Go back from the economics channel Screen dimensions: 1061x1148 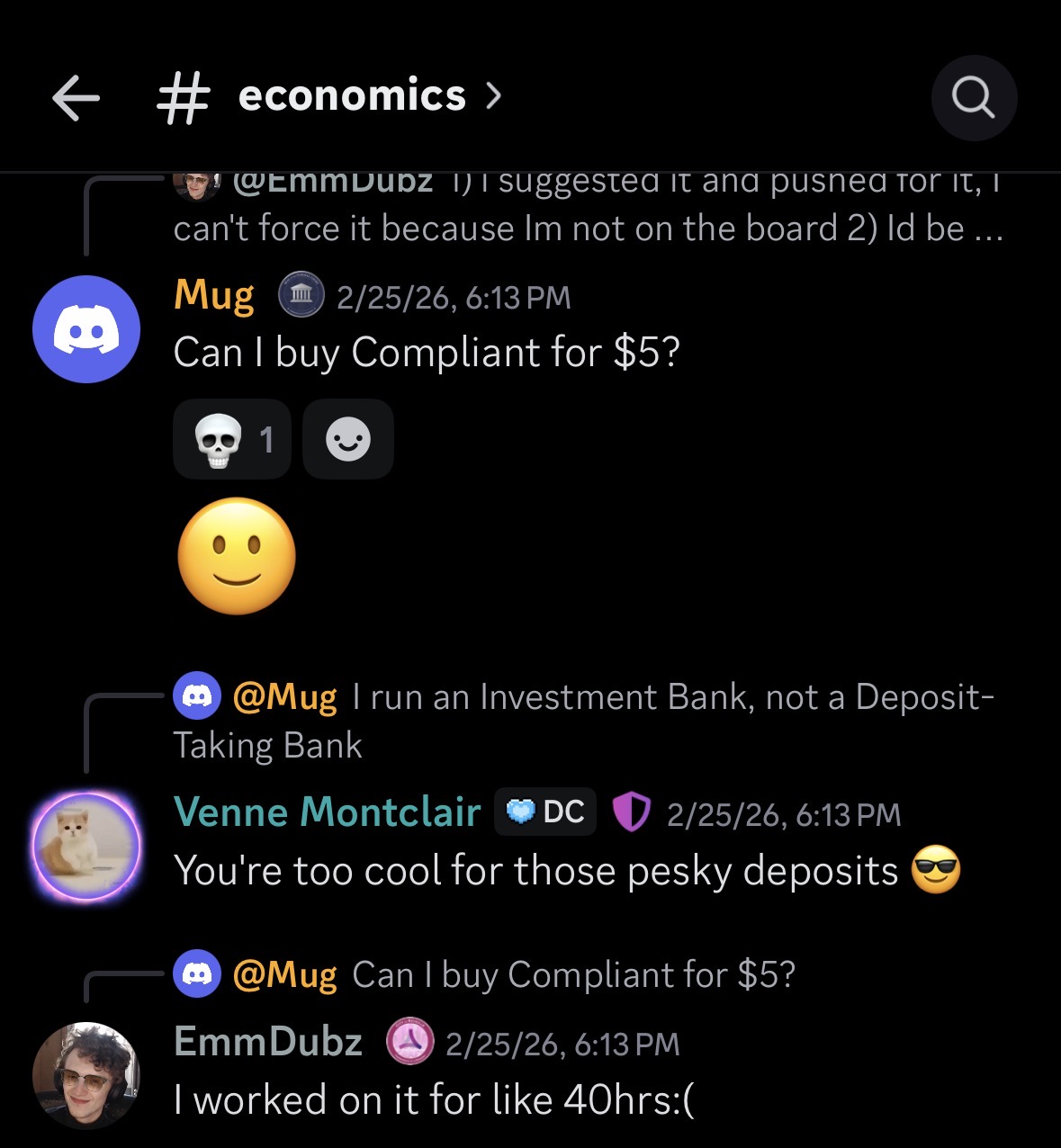pyautogui.click(x=76, y=97)
